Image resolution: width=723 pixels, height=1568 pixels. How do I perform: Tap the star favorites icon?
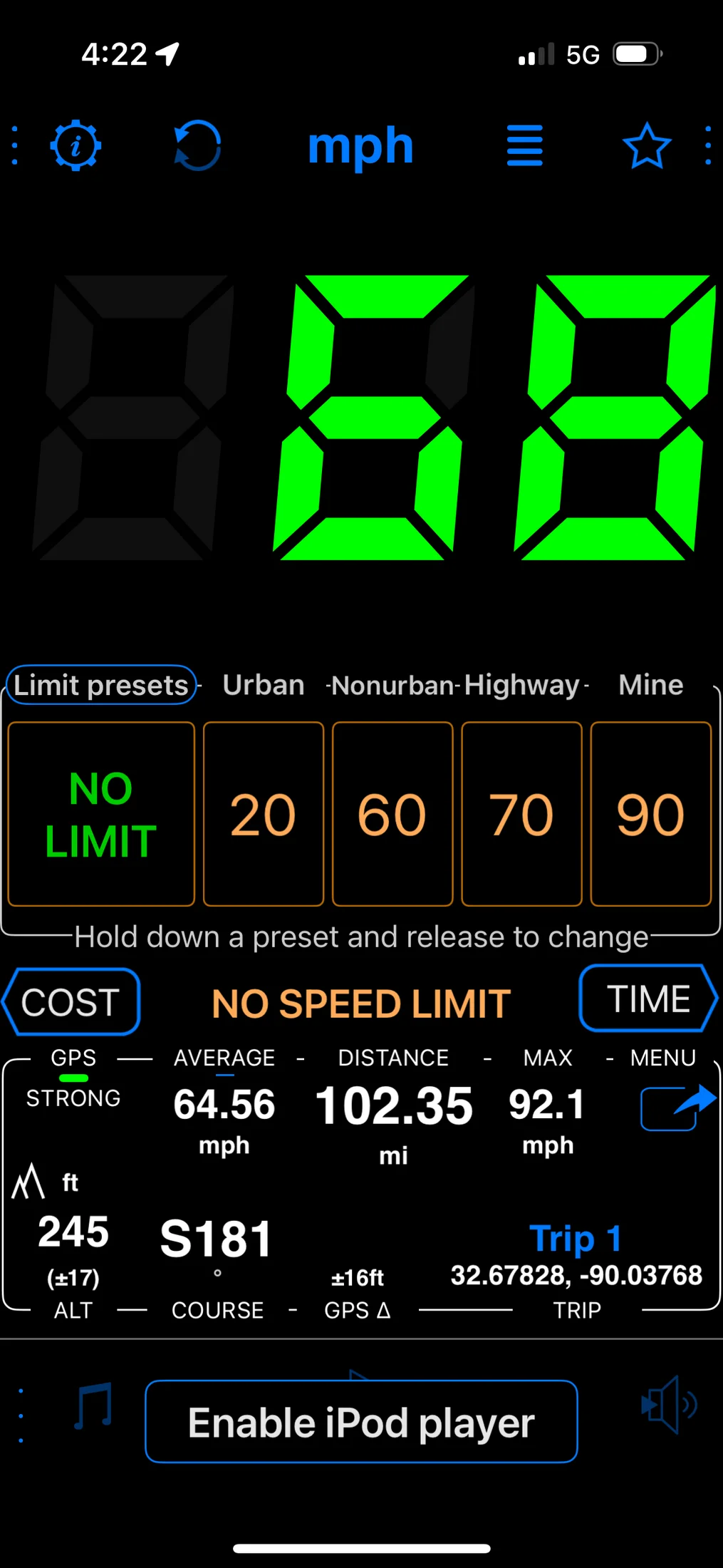(x=647, y=146)
